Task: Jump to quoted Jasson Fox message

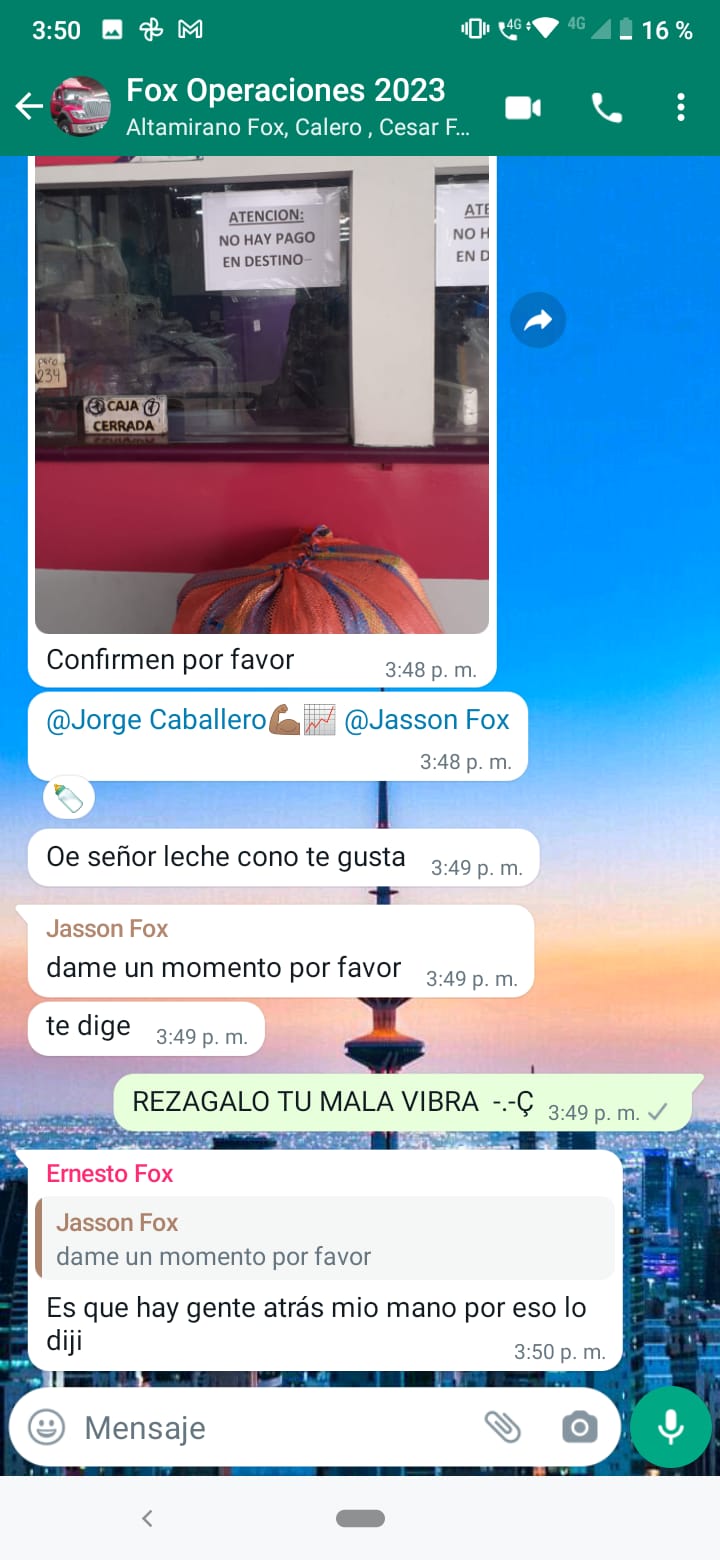Action: coord(325,1238)
